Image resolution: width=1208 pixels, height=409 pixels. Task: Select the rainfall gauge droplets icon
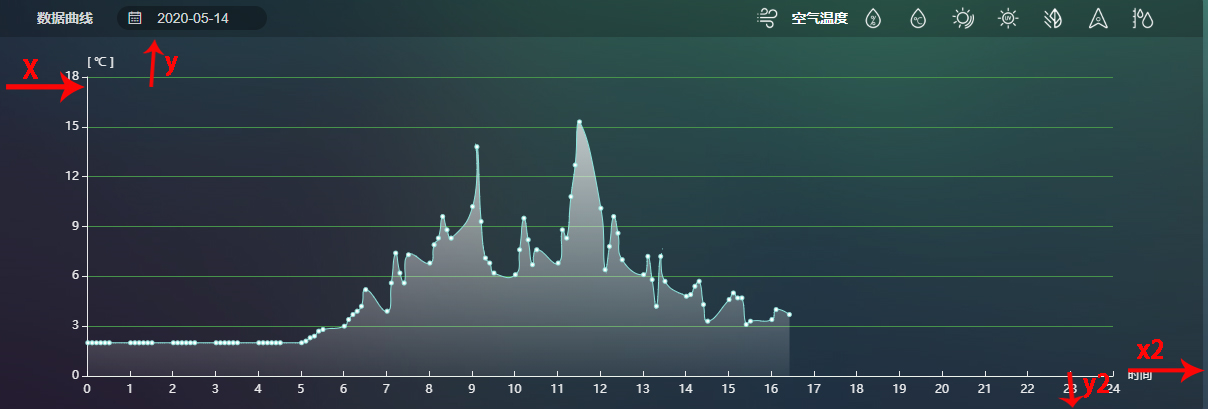tap(1142, 18)
